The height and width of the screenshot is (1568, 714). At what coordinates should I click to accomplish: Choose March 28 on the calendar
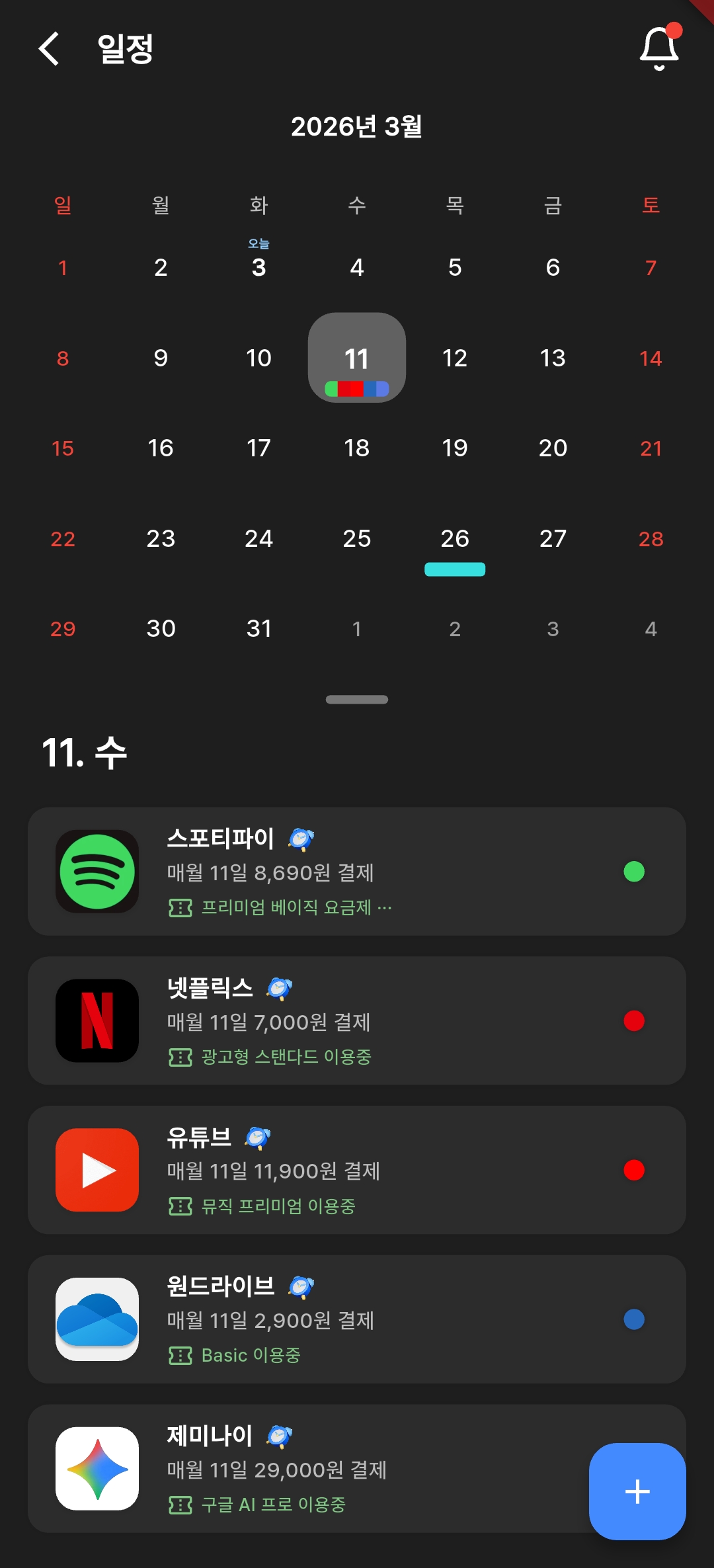tap(651, 539)
